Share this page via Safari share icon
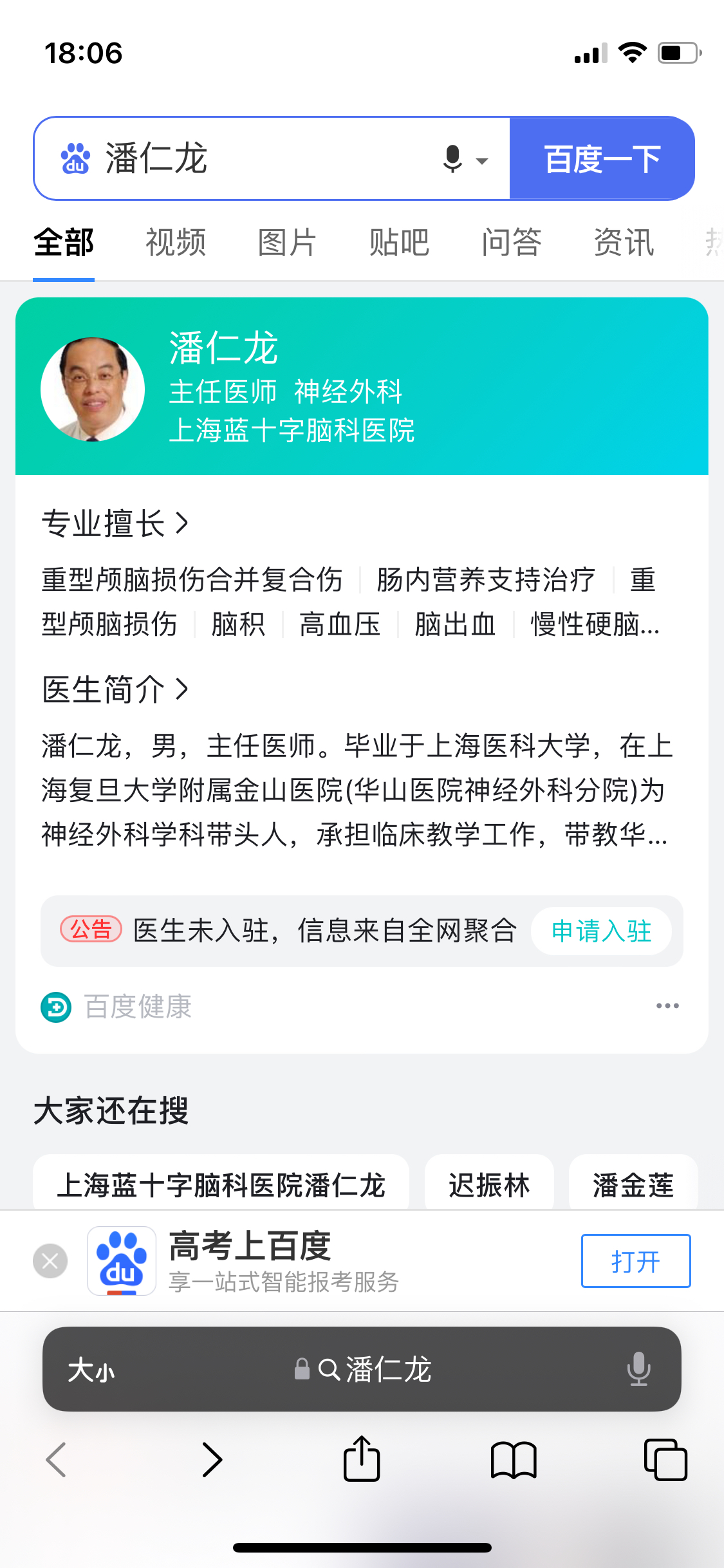The height and width of the screenshot is (1568, 724). tap(362, 1460)
